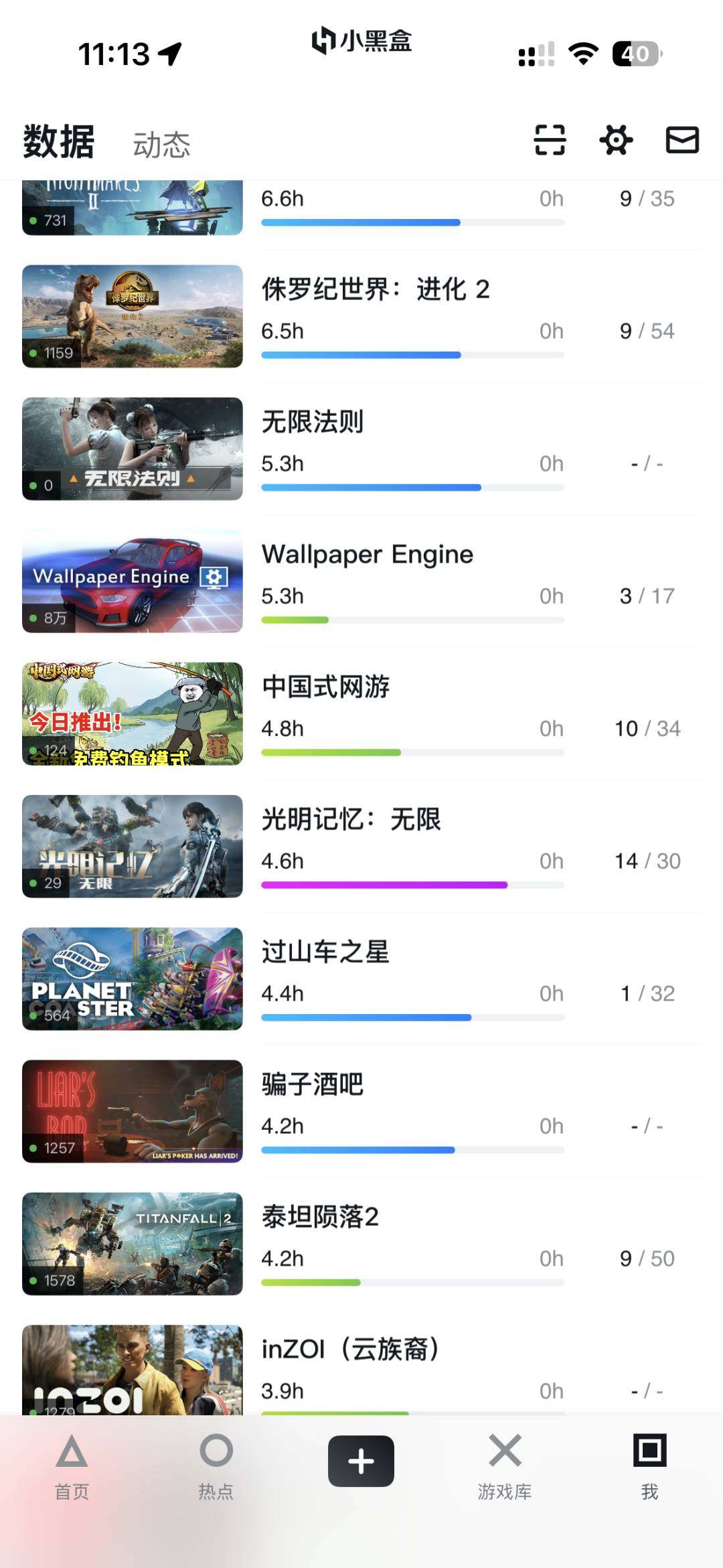Open the 中国式网游 cover thumbnail

(132, 714)
